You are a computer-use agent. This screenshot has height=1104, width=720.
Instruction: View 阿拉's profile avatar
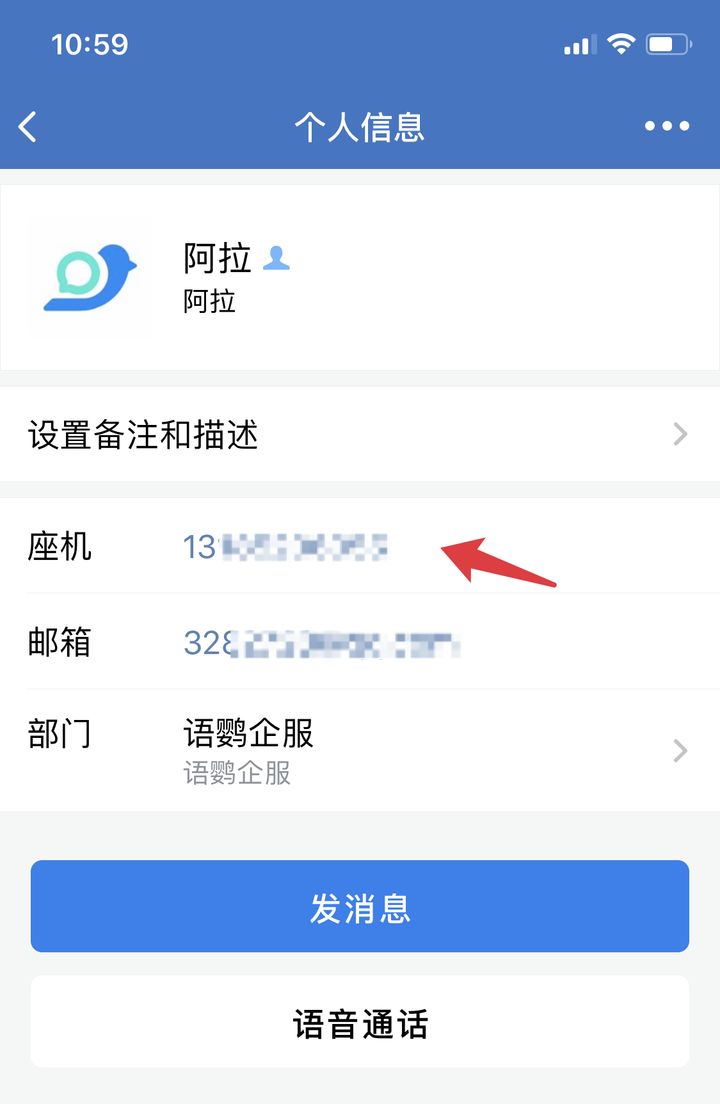(90, 277)
